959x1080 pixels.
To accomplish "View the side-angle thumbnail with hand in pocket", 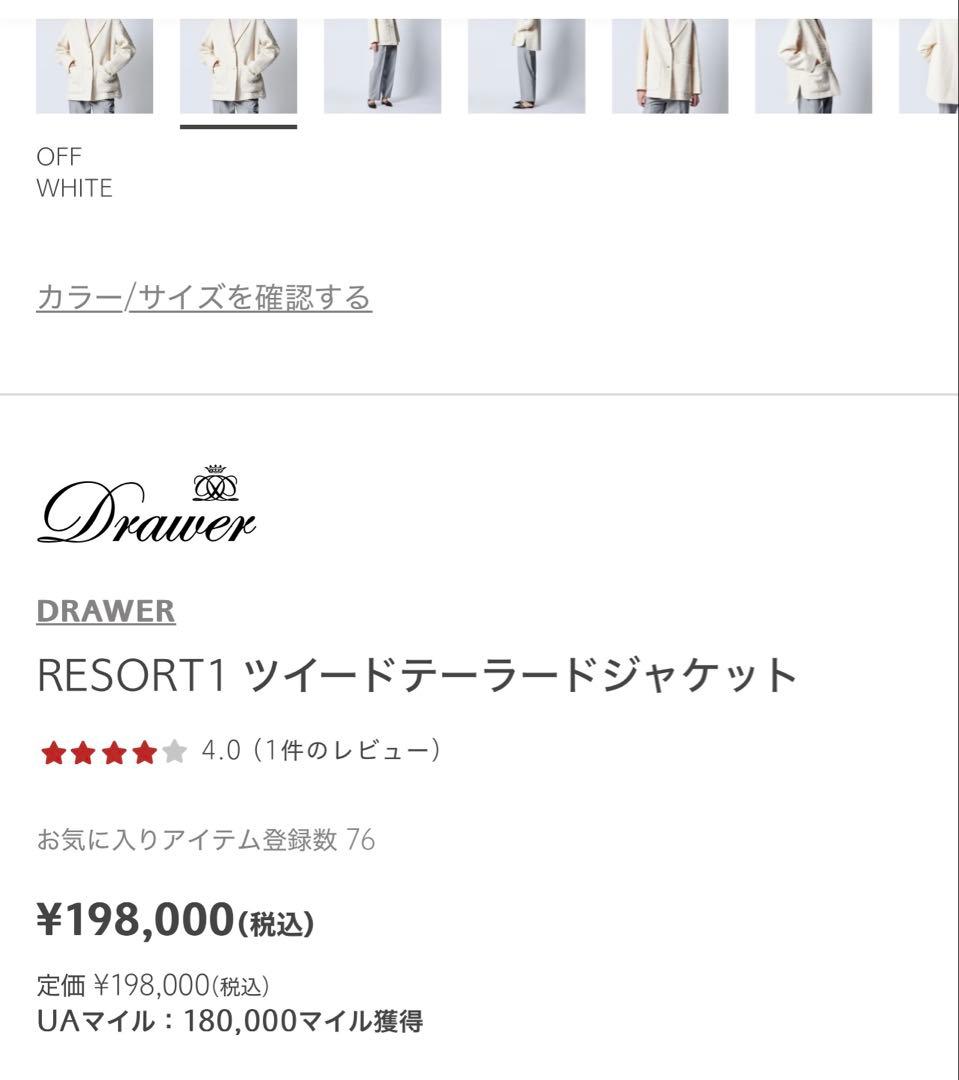I will pyautogui.click(x=813, y=66).
